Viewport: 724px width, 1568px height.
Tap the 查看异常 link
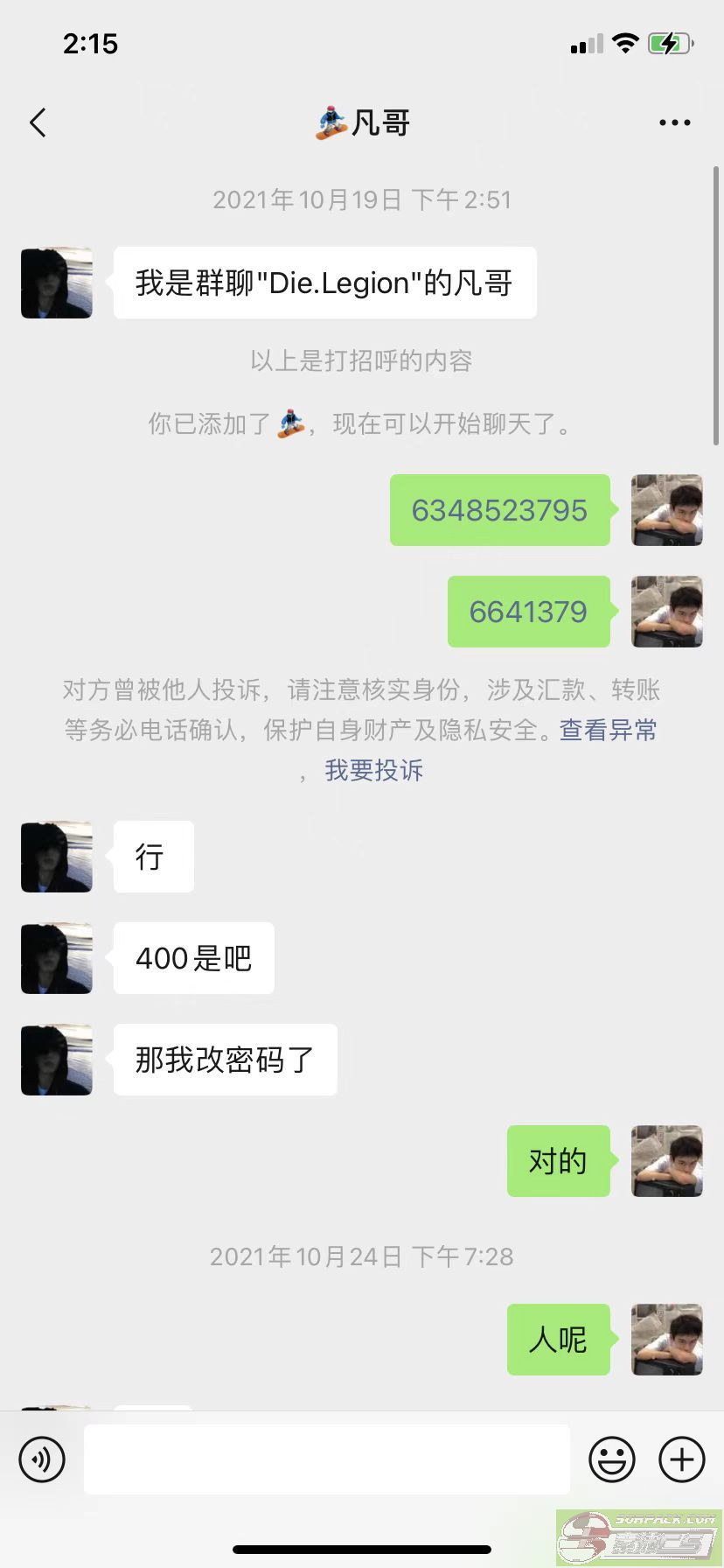click(609, 730)
